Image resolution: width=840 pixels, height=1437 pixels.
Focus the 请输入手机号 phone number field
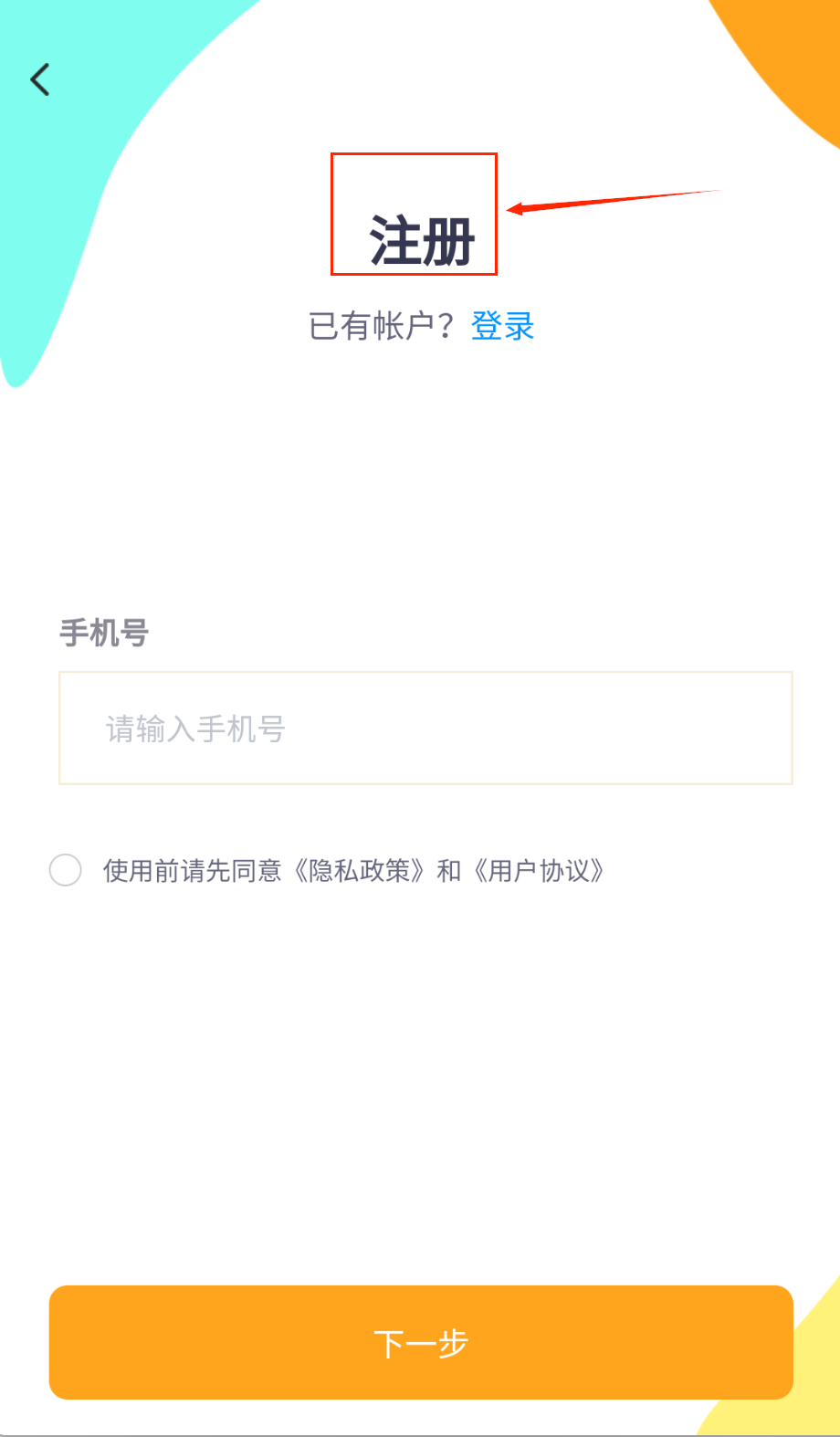point(425,729)
